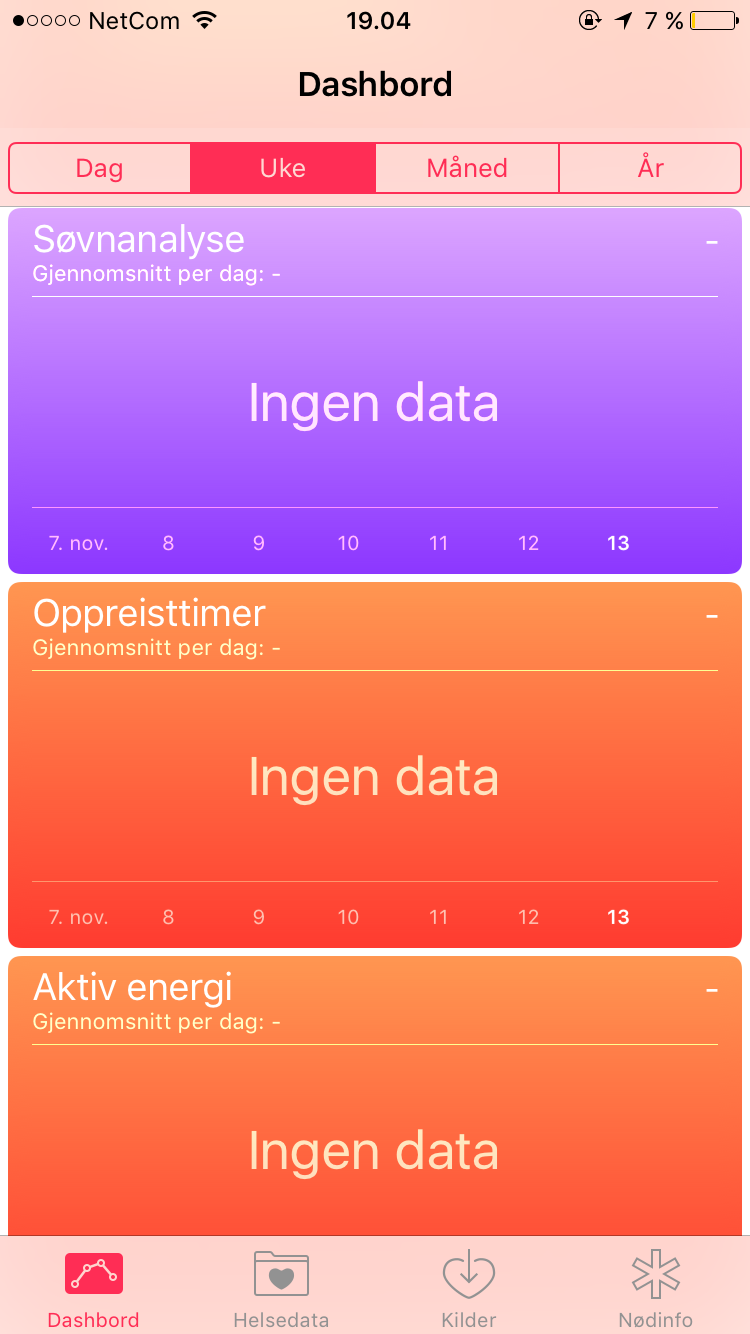This screenshot has height=1334, width=750.
Task: Open the Helsedata tab
Action: pyautogui.click(x=281, y=1288)
